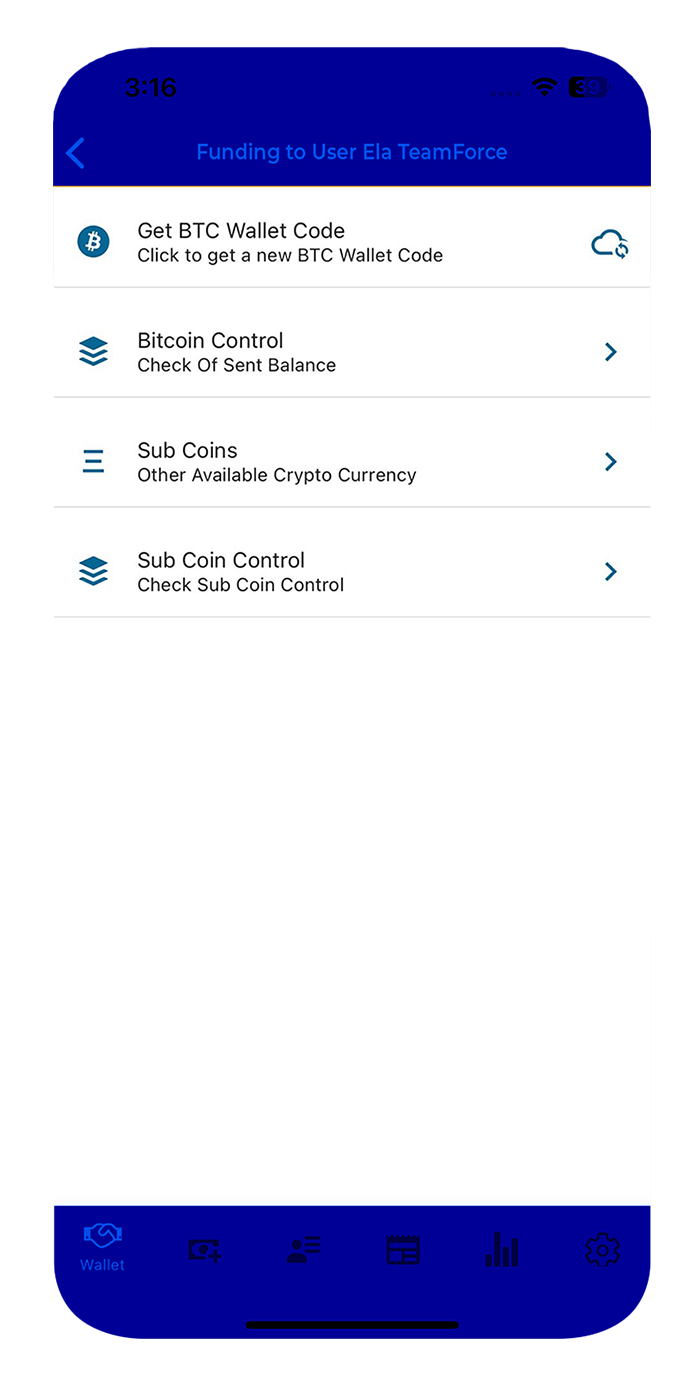Screen dimensions: 700x1400
Task: Open Bitcoin Control
Action: click(x=351, y=352)
